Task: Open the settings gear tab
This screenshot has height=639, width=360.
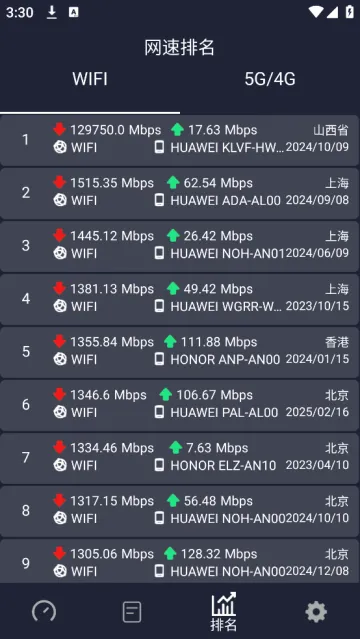Action: 316,612
